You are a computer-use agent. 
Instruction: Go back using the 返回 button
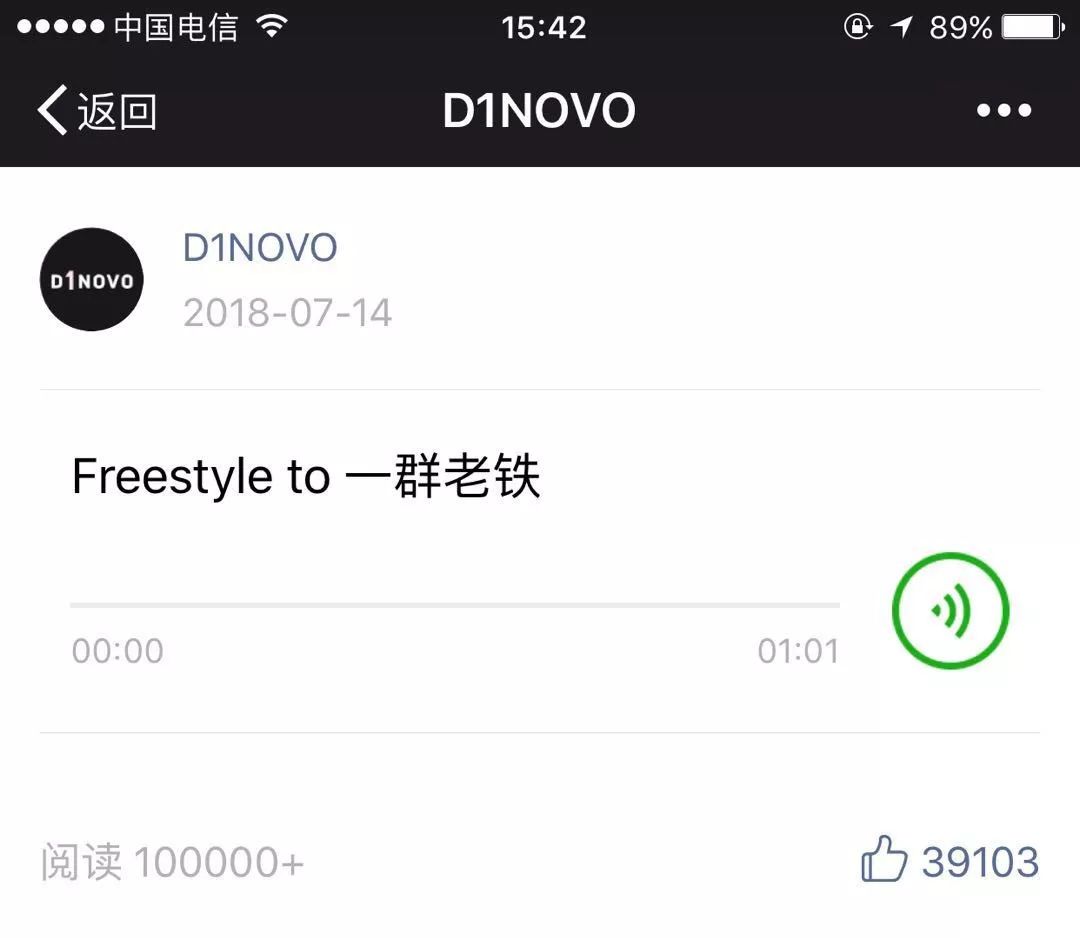[x=97, y=110]
